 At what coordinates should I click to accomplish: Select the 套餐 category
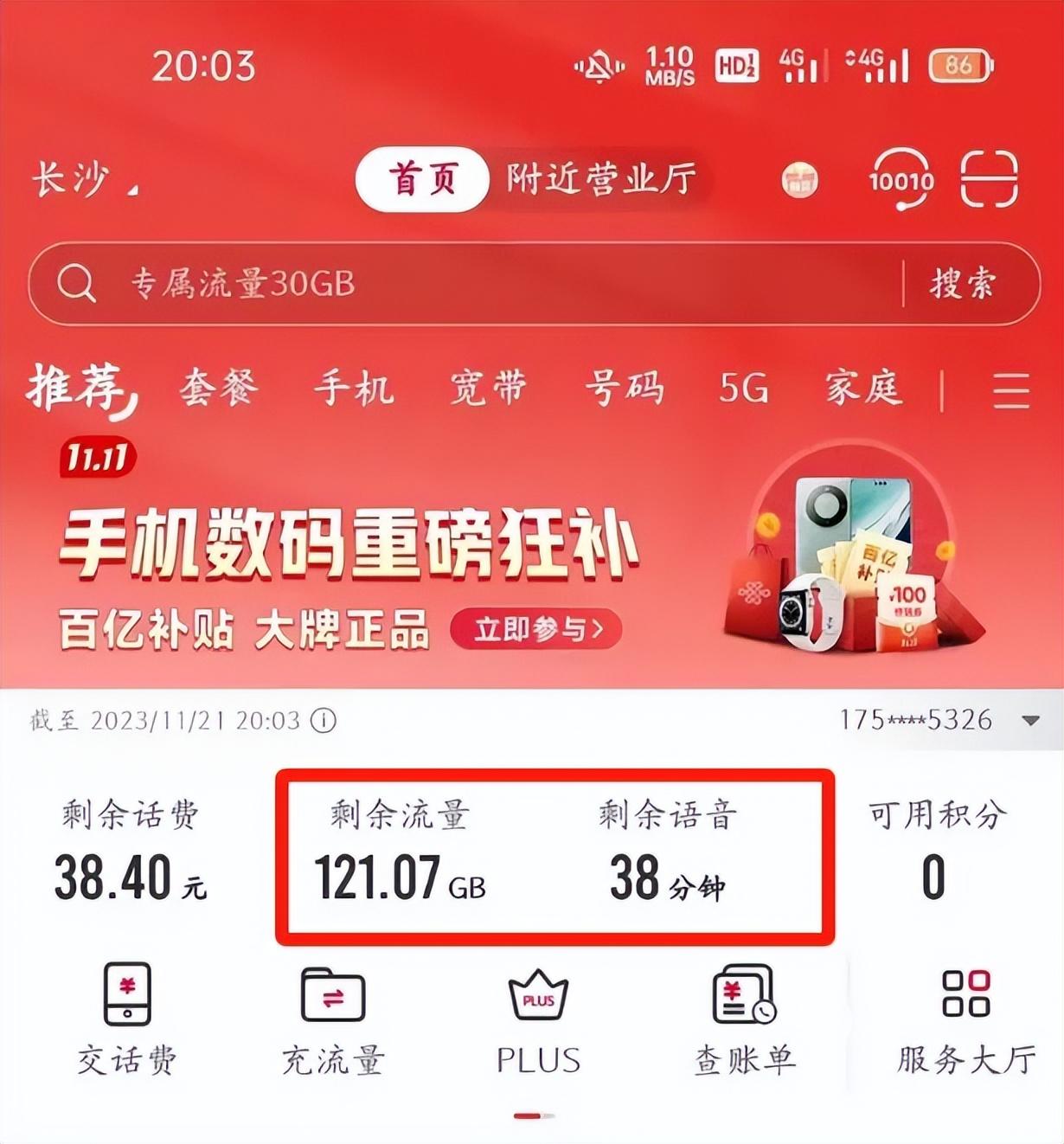(217, 389)
